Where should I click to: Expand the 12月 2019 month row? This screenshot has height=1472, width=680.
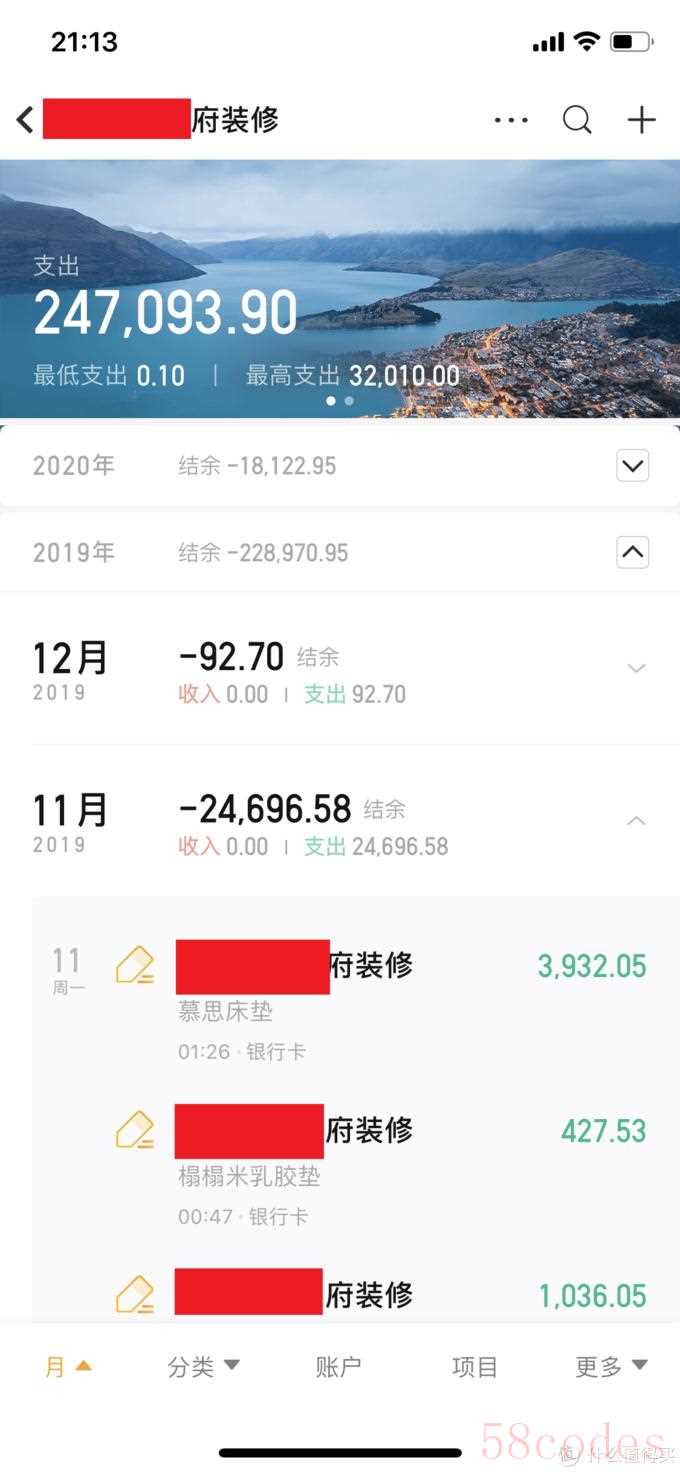[x=636, y=668]
